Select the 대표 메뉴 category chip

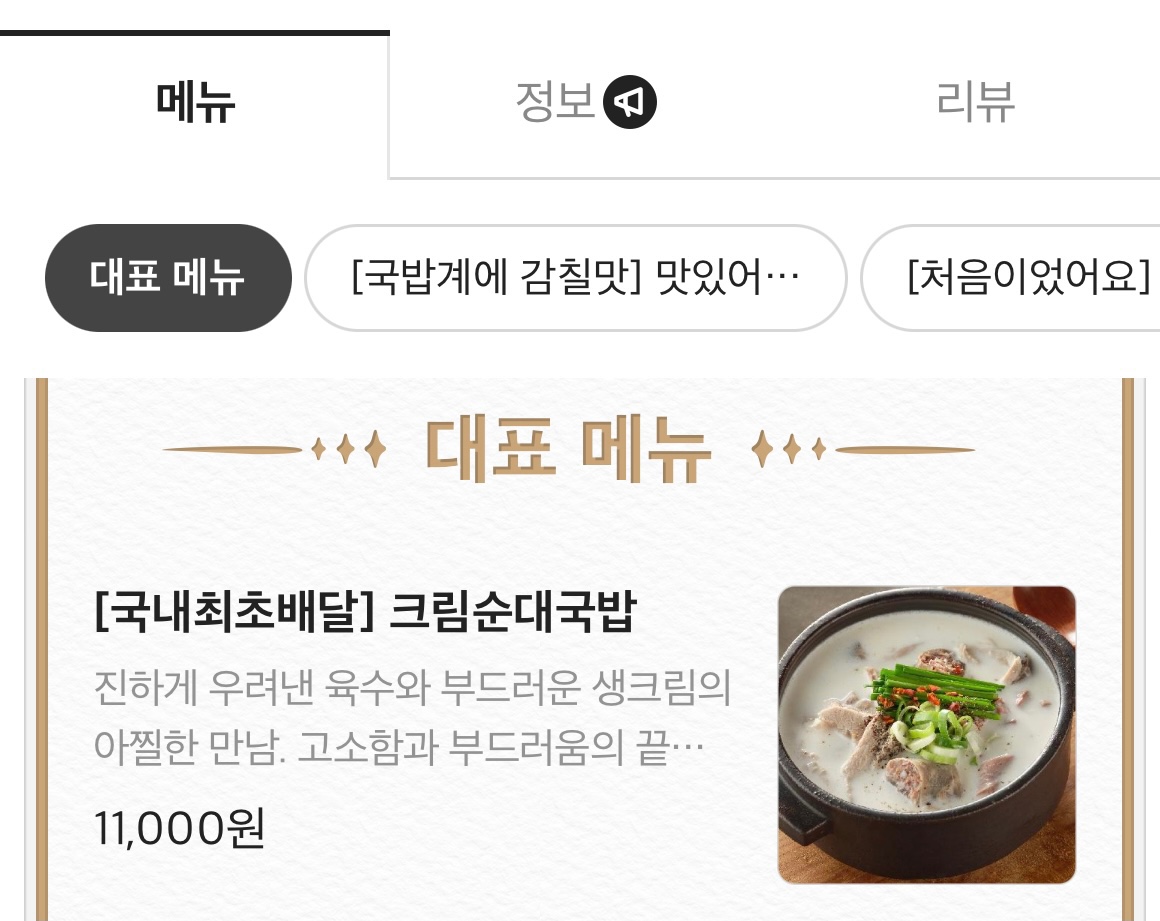point(168,278)
